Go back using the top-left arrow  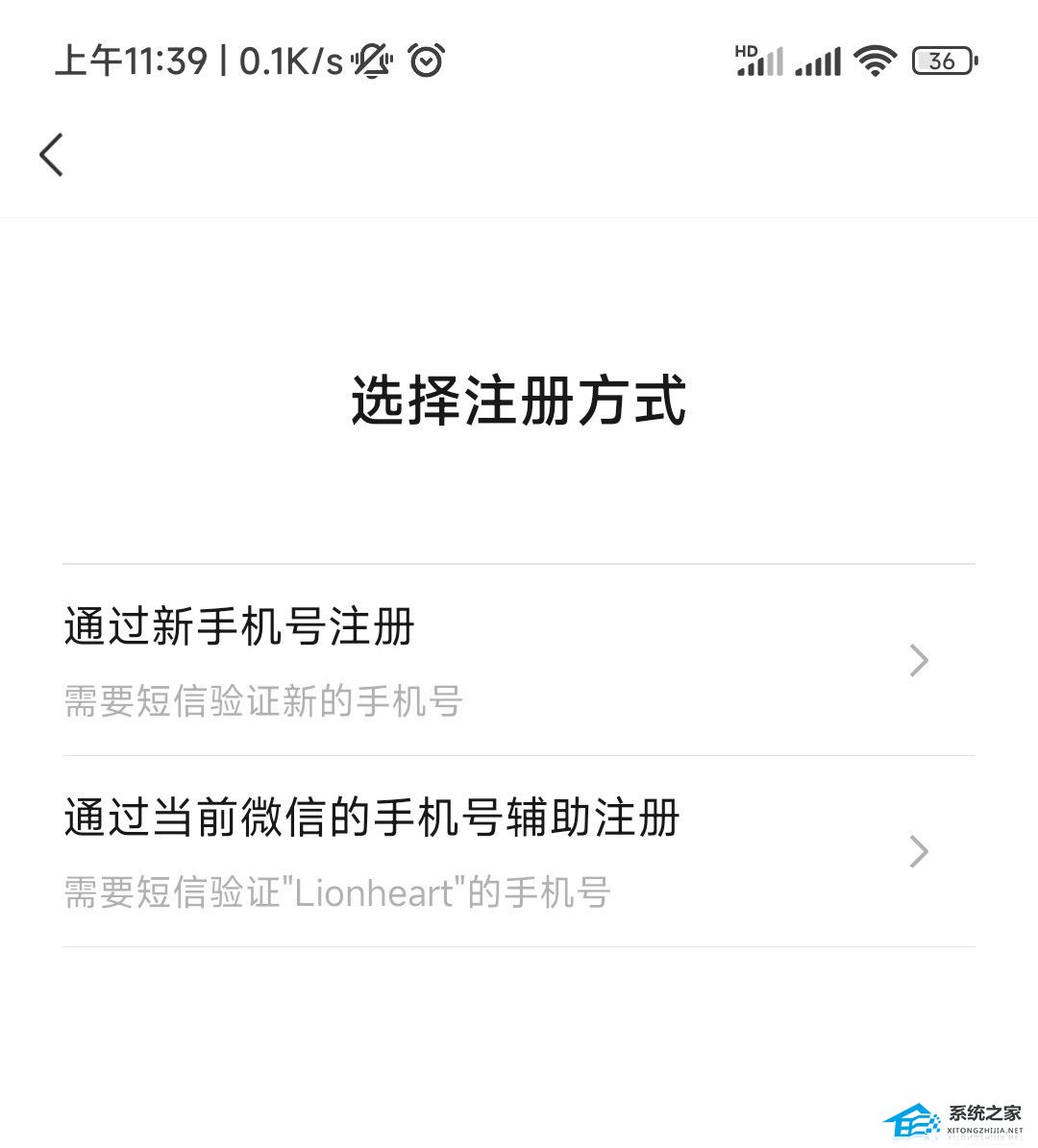click(52, 155)
